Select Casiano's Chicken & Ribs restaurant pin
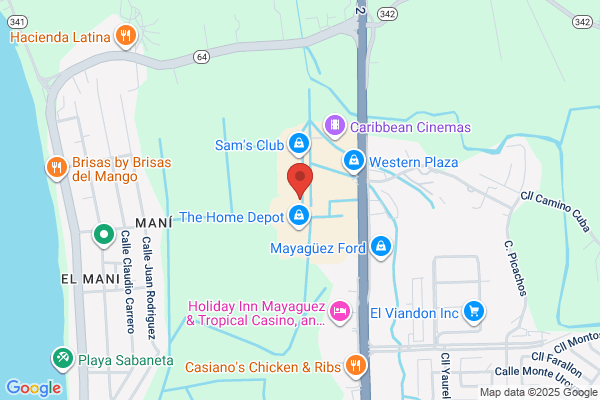 pyautogui.click(x=356, y=366)
